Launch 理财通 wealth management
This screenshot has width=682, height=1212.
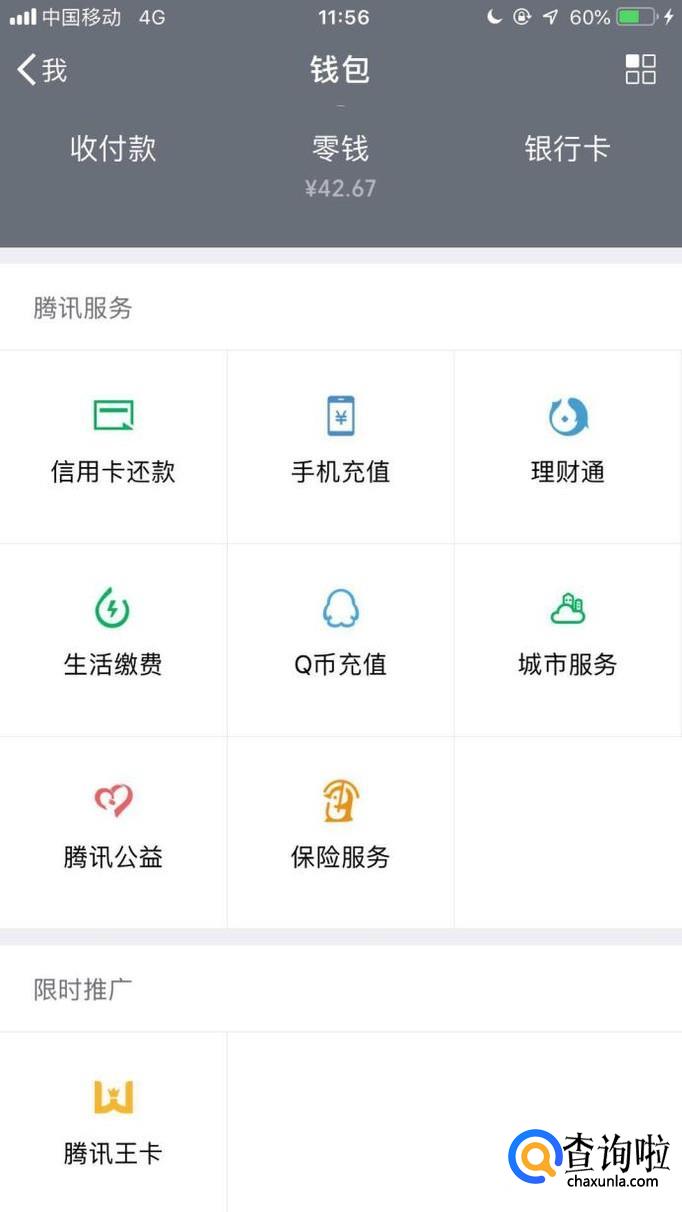coord(567,446)
